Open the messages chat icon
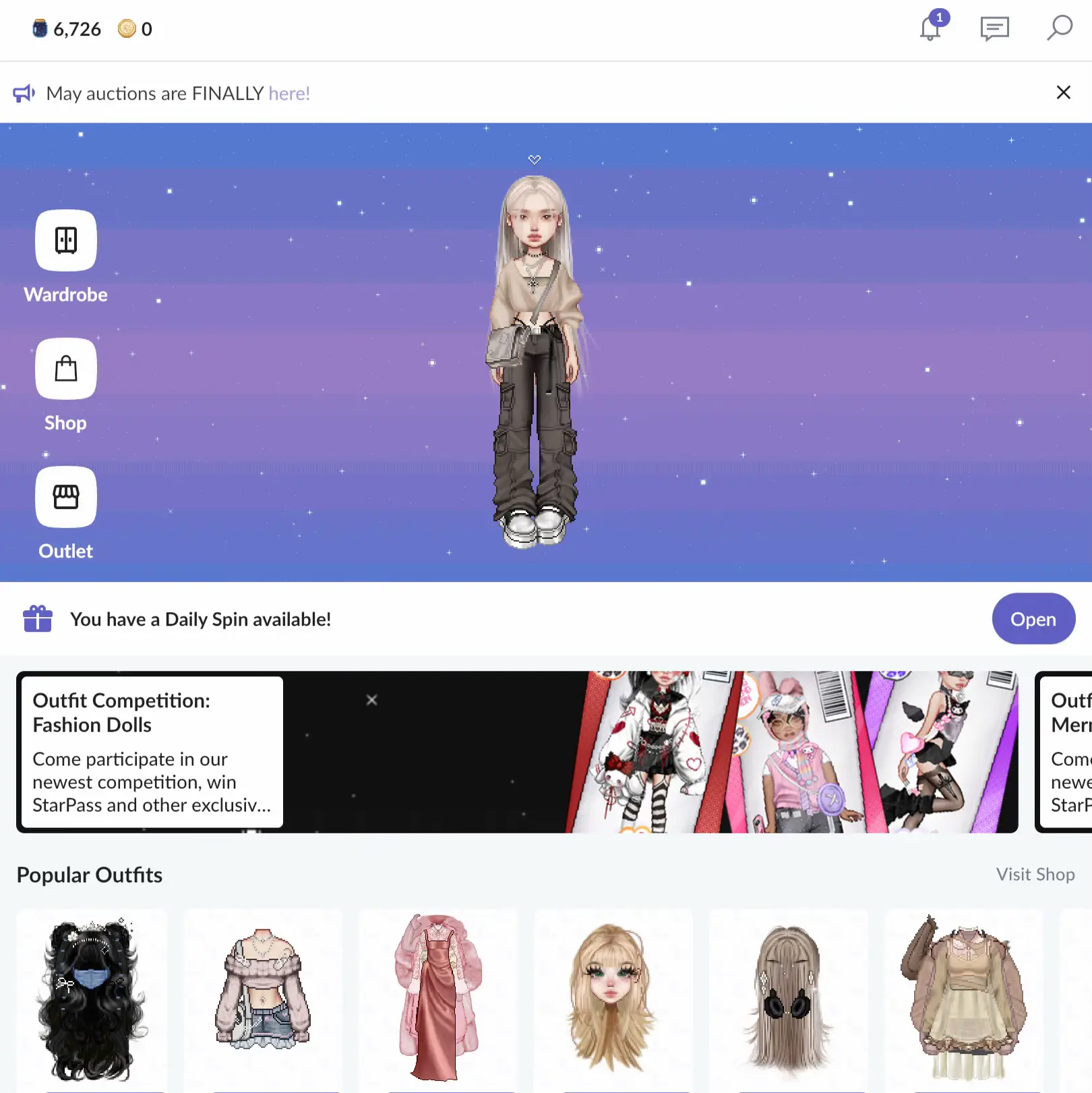 (994, 28)
